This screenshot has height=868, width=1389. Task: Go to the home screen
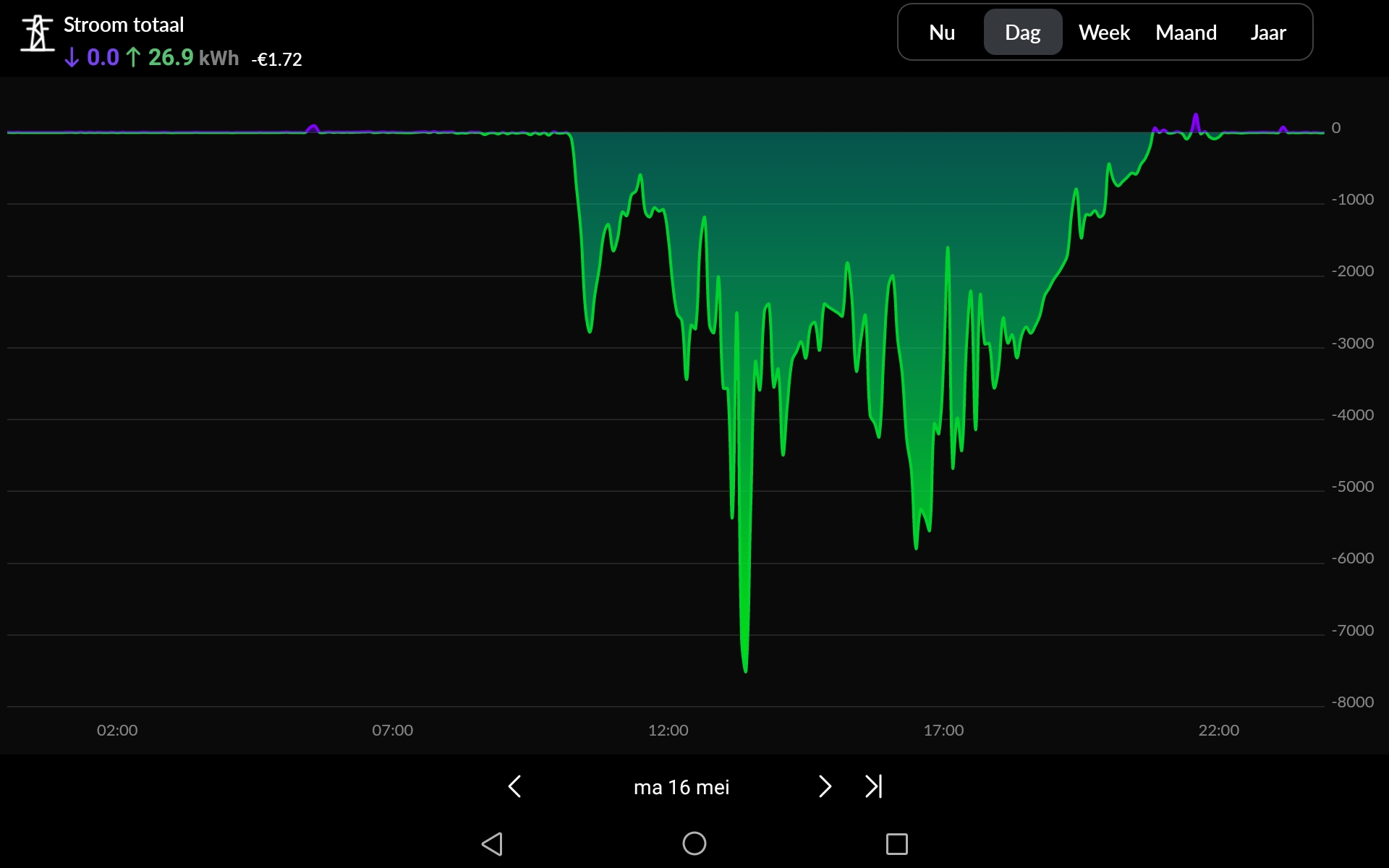coord(694,843)
